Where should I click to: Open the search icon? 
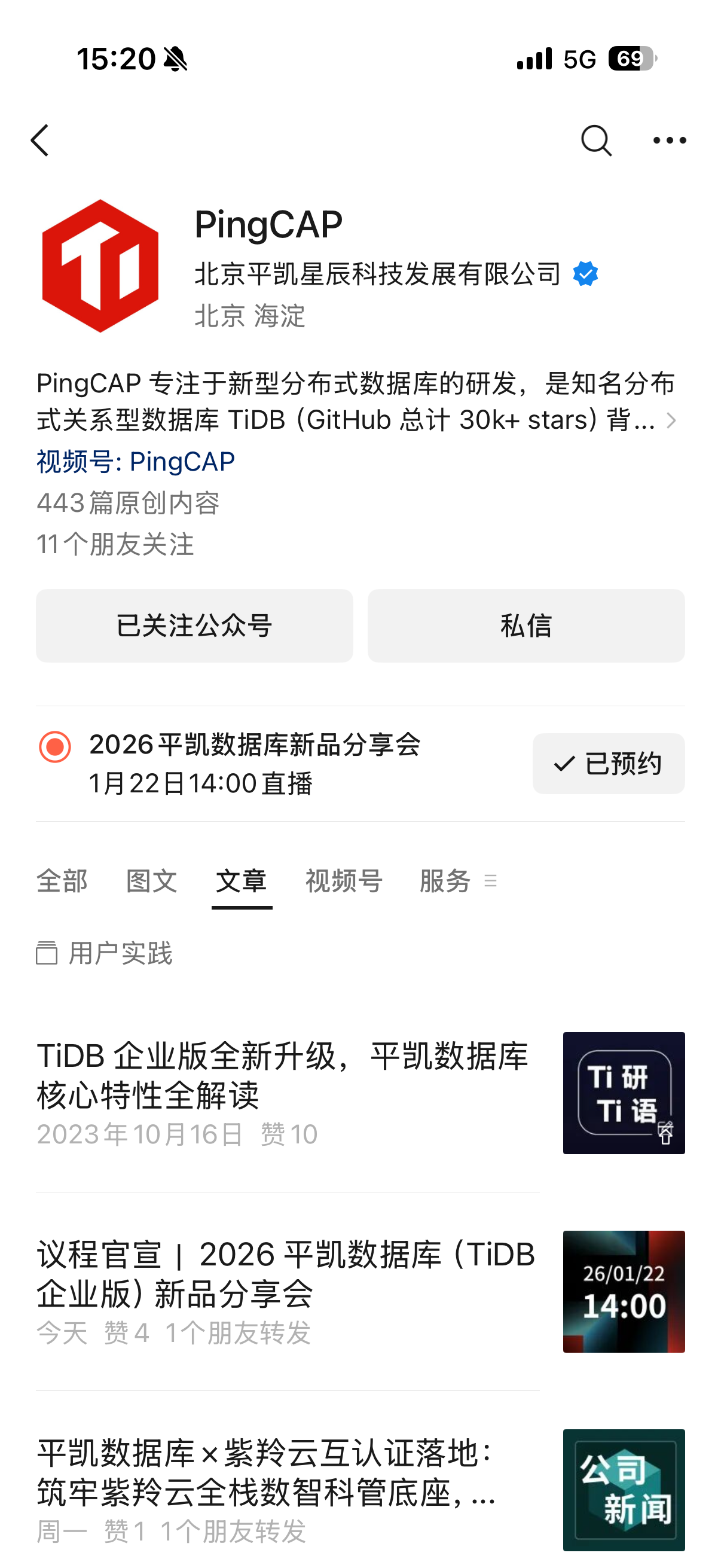[595, 141]
